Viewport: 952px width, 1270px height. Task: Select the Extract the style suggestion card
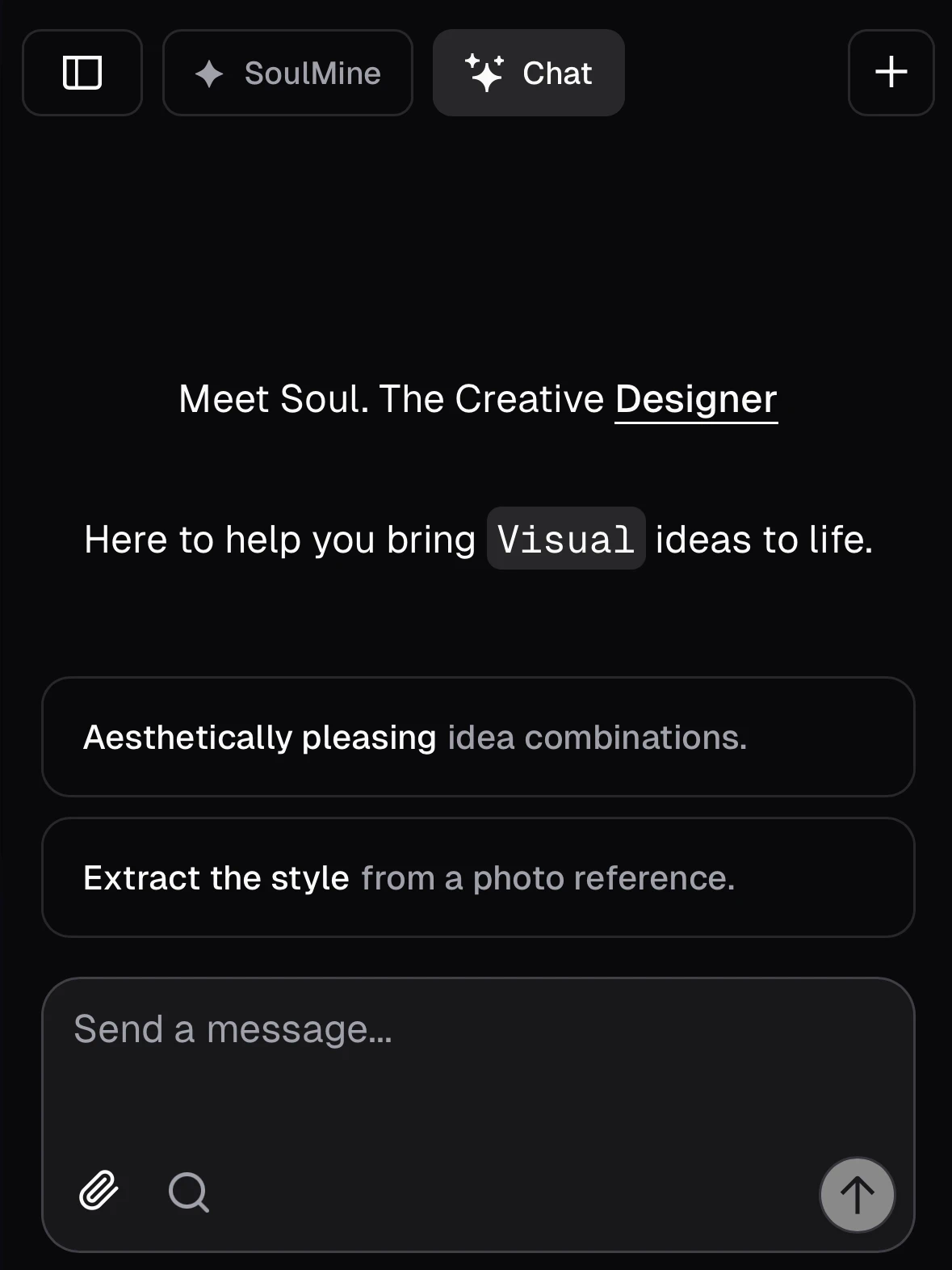(479, 877)
